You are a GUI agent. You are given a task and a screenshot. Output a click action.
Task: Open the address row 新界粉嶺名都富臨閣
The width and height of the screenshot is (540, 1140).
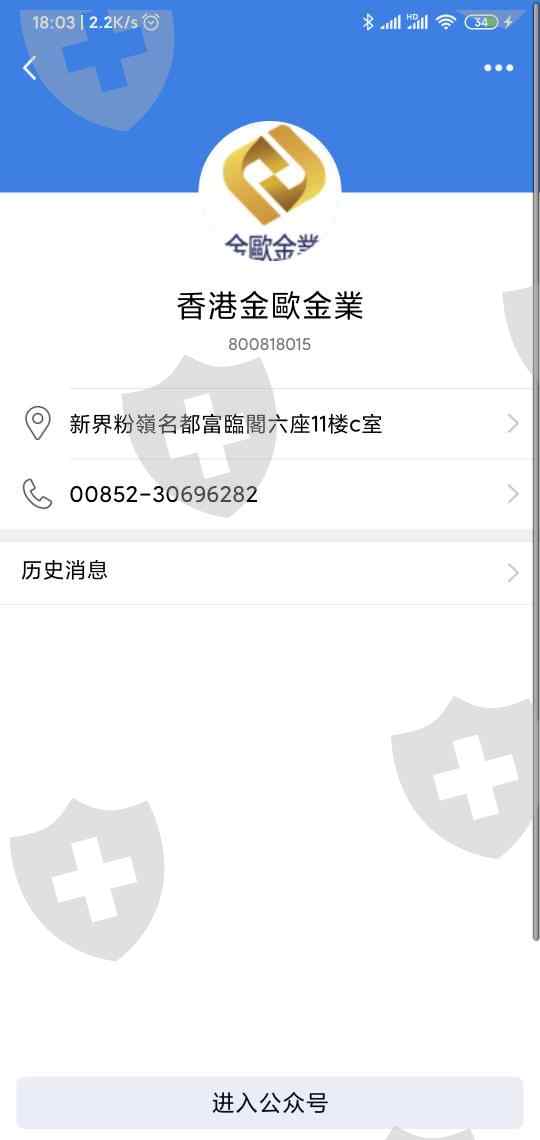point(270,423)
